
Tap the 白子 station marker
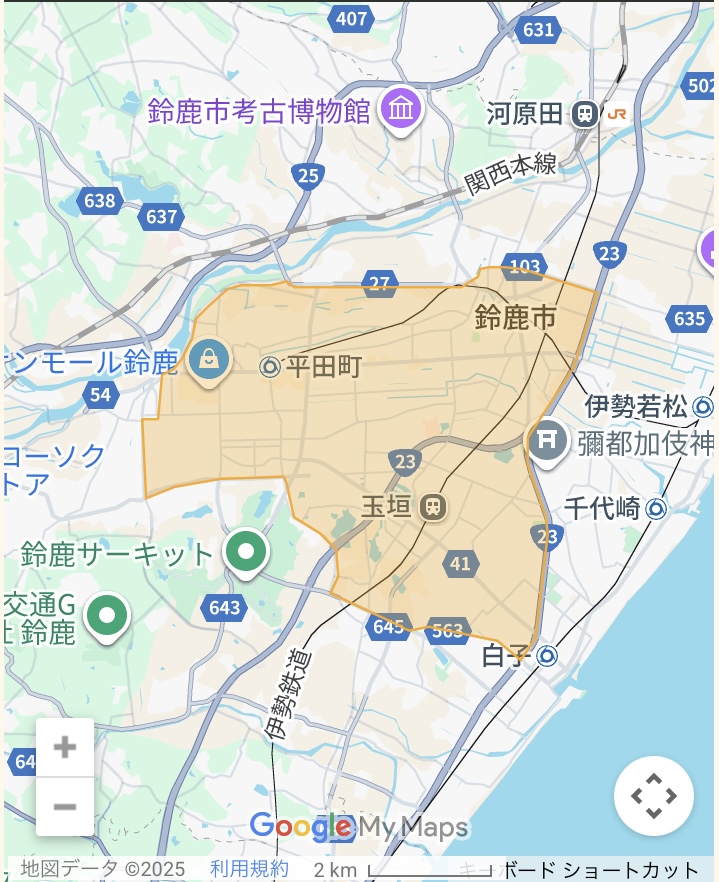tap(546, 656)
